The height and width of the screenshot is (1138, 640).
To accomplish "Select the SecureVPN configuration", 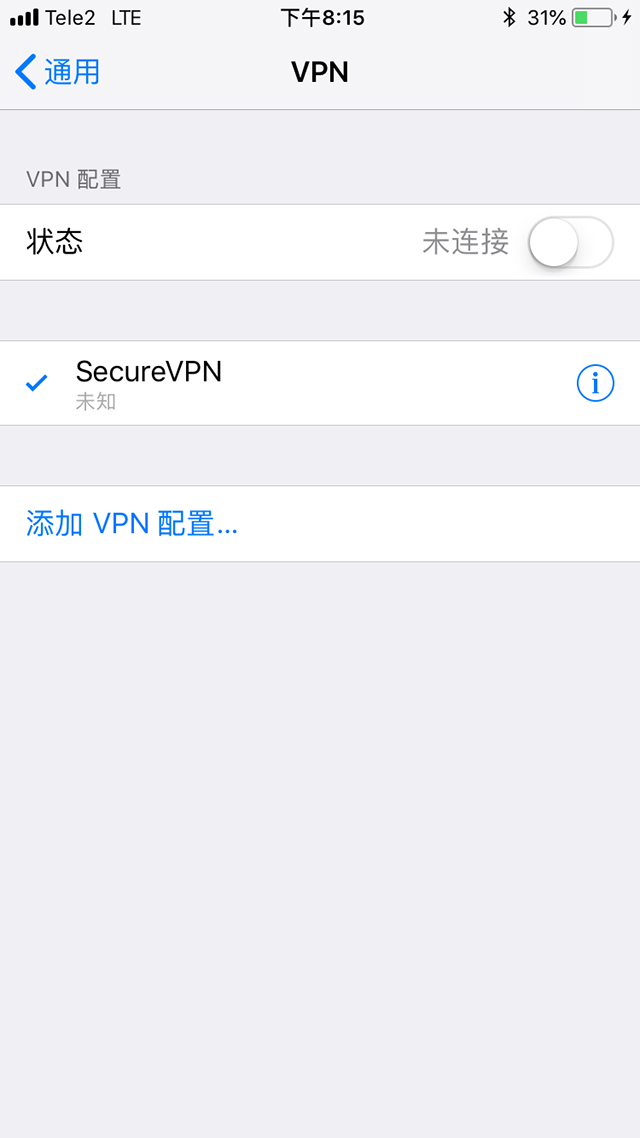I will pyautogui.click(x=150, y=383).
